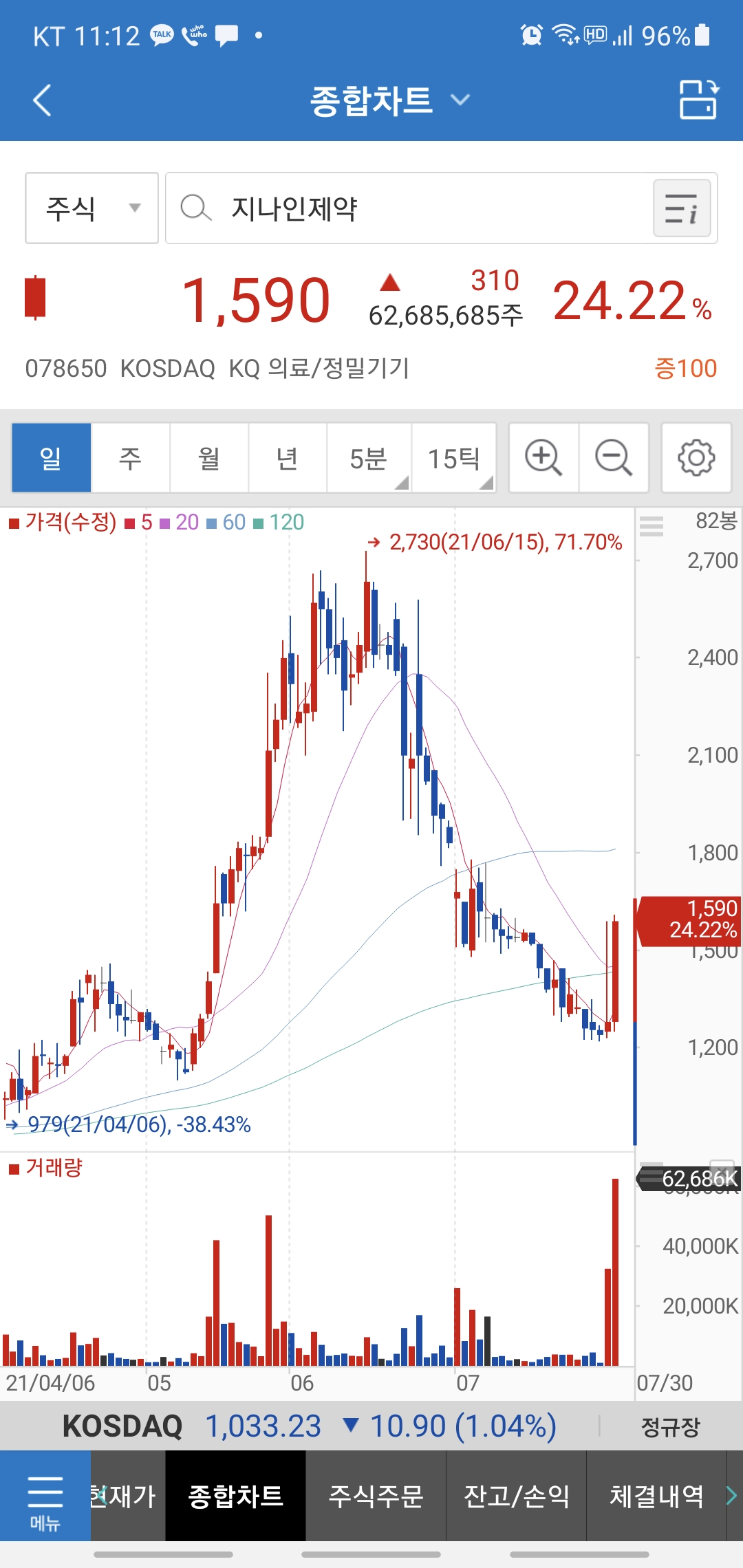Tap the 지나인제약 stock search field
743x1568 pixels.
tap(406, 208)
